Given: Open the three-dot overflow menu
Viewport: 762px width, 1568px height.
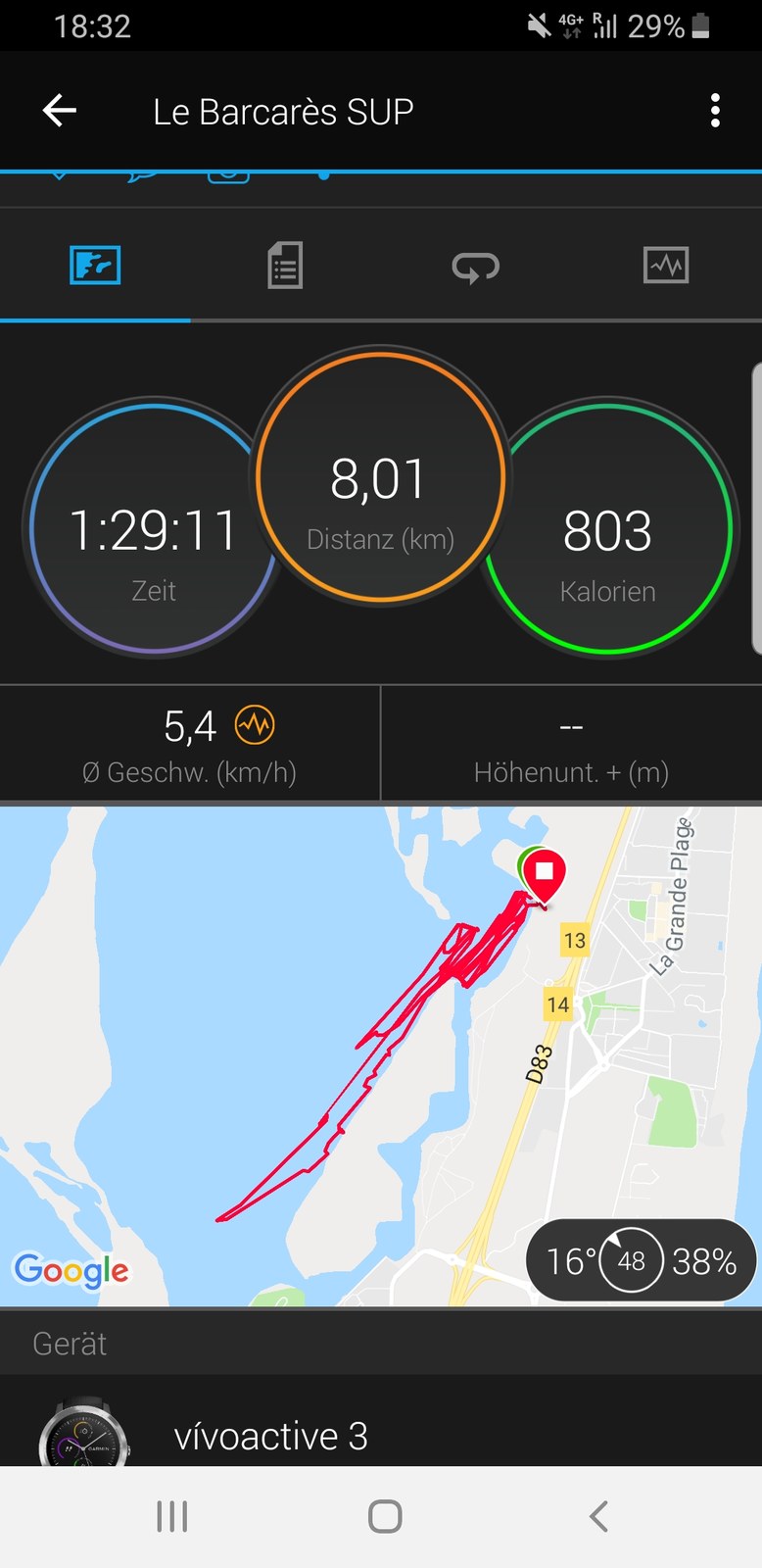Looking at the screenshot, I should 716,111.
